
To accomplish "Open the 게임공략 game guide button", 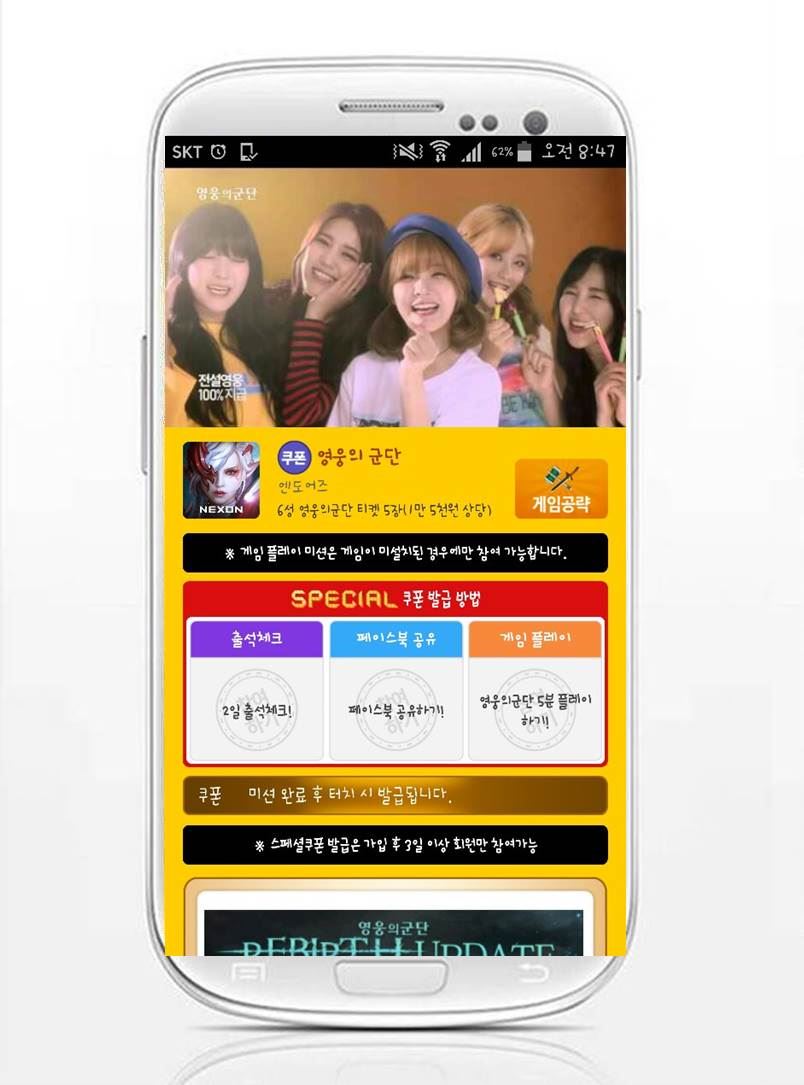I will [x=561, y=489].
